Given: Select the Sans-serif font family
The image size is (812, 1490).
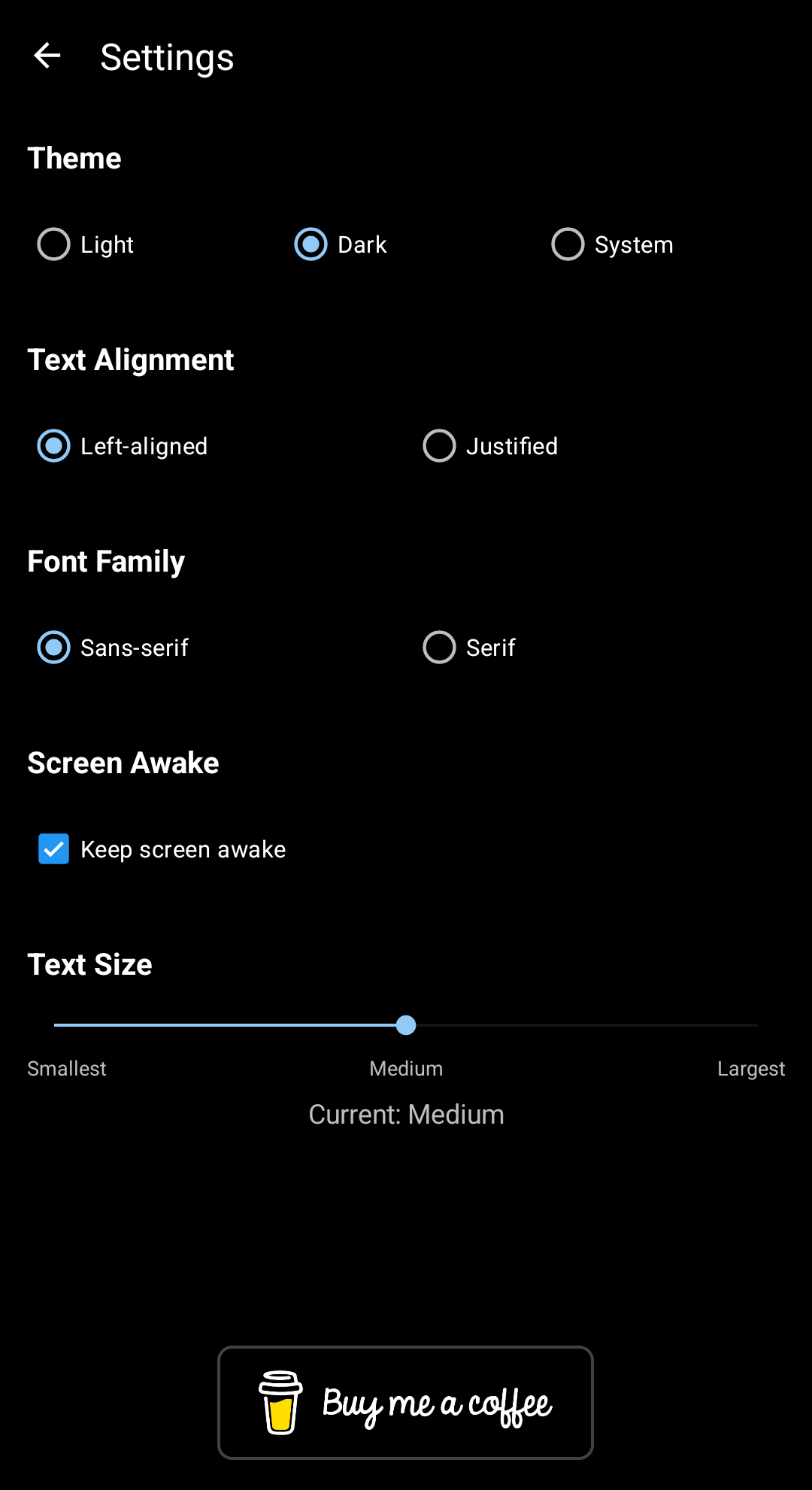Looking at the screenshot, I should click(53, 647).
